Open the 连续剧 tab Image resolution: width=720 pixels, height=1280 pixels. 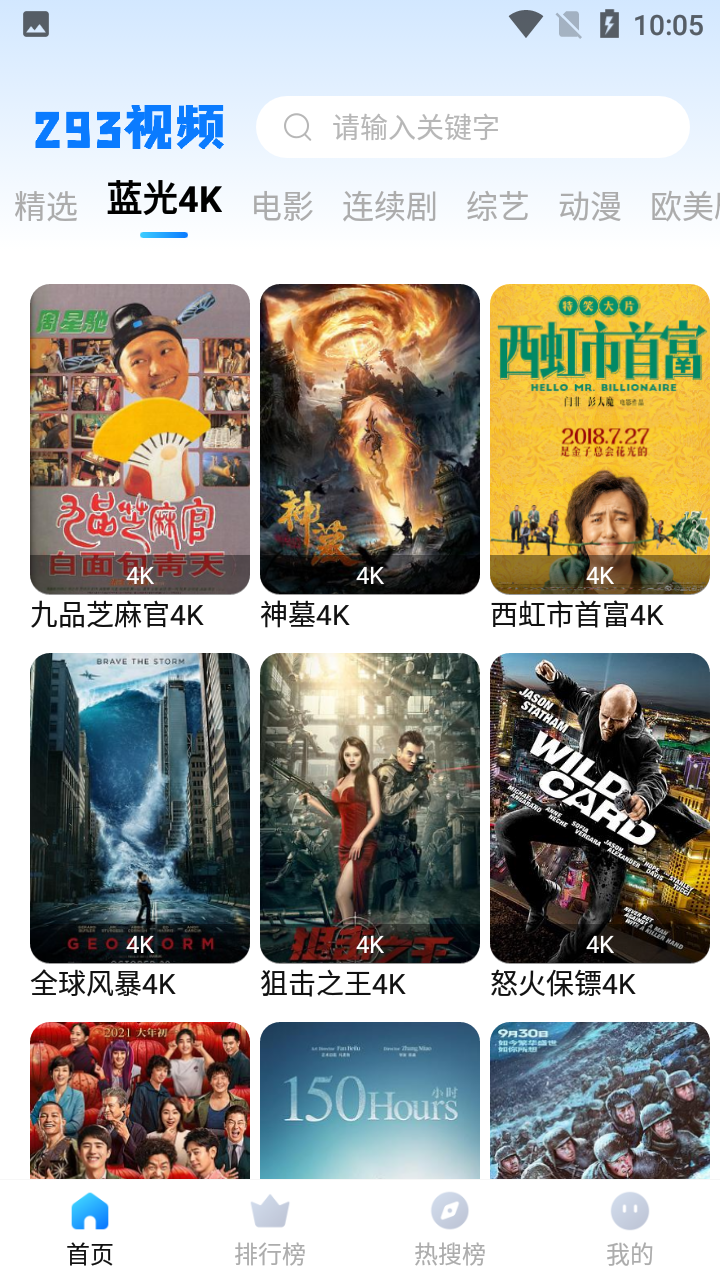pos(390,207)
